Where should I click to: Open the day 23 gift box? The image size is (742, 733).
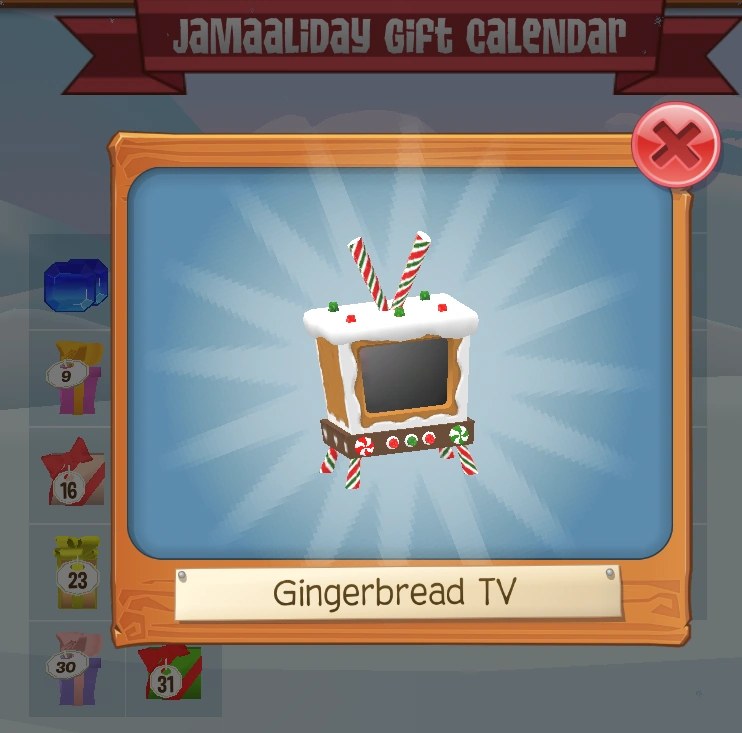tap(77, 572)
